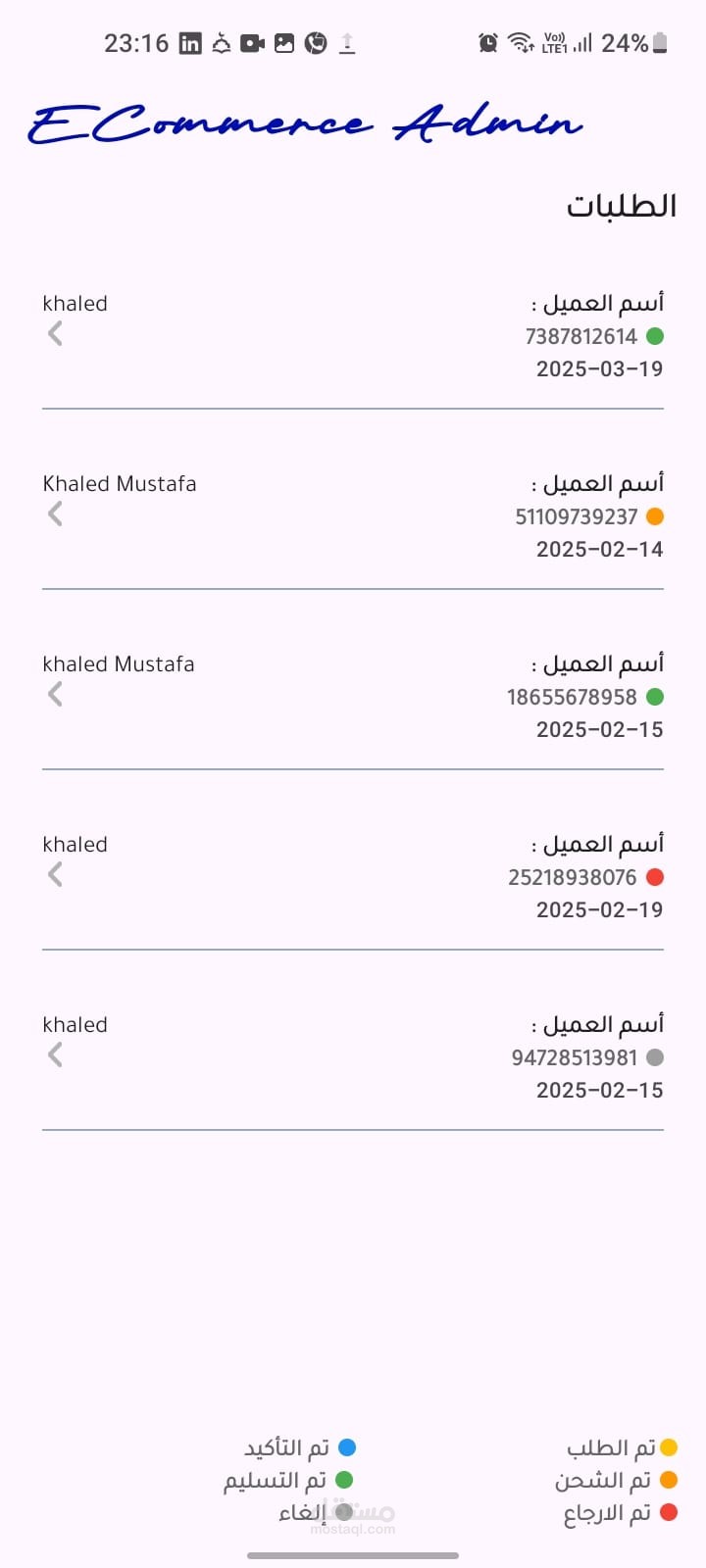
Task: Open order 51109739237 from Khaled Mustafa
Action: [353, 515]
